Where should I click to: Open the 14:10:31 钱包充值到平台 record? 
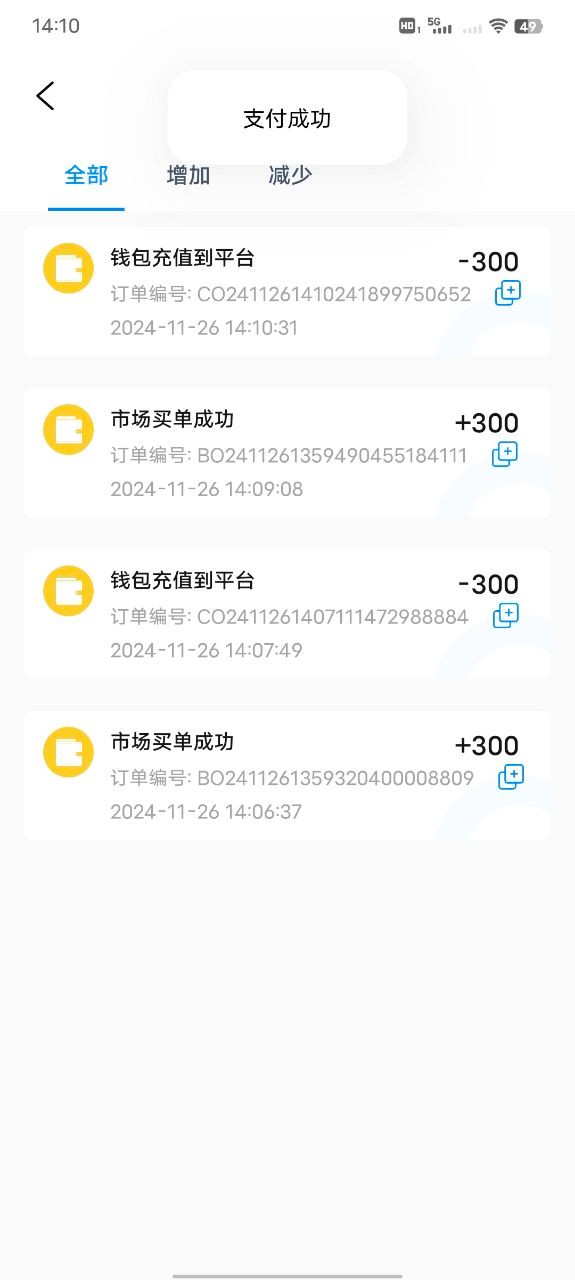click(287, 291)
